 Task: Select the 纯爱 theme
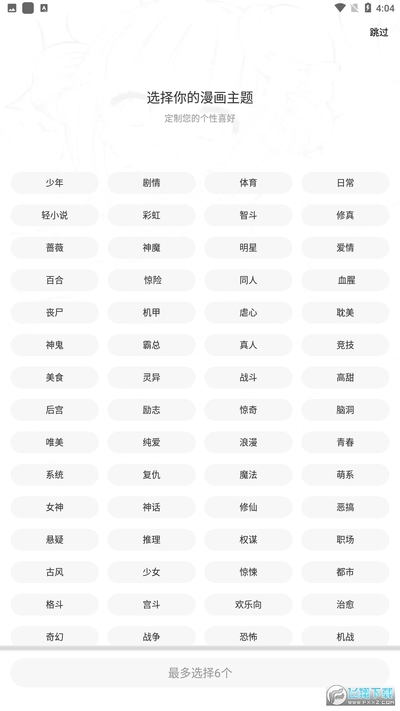(151, 442)
